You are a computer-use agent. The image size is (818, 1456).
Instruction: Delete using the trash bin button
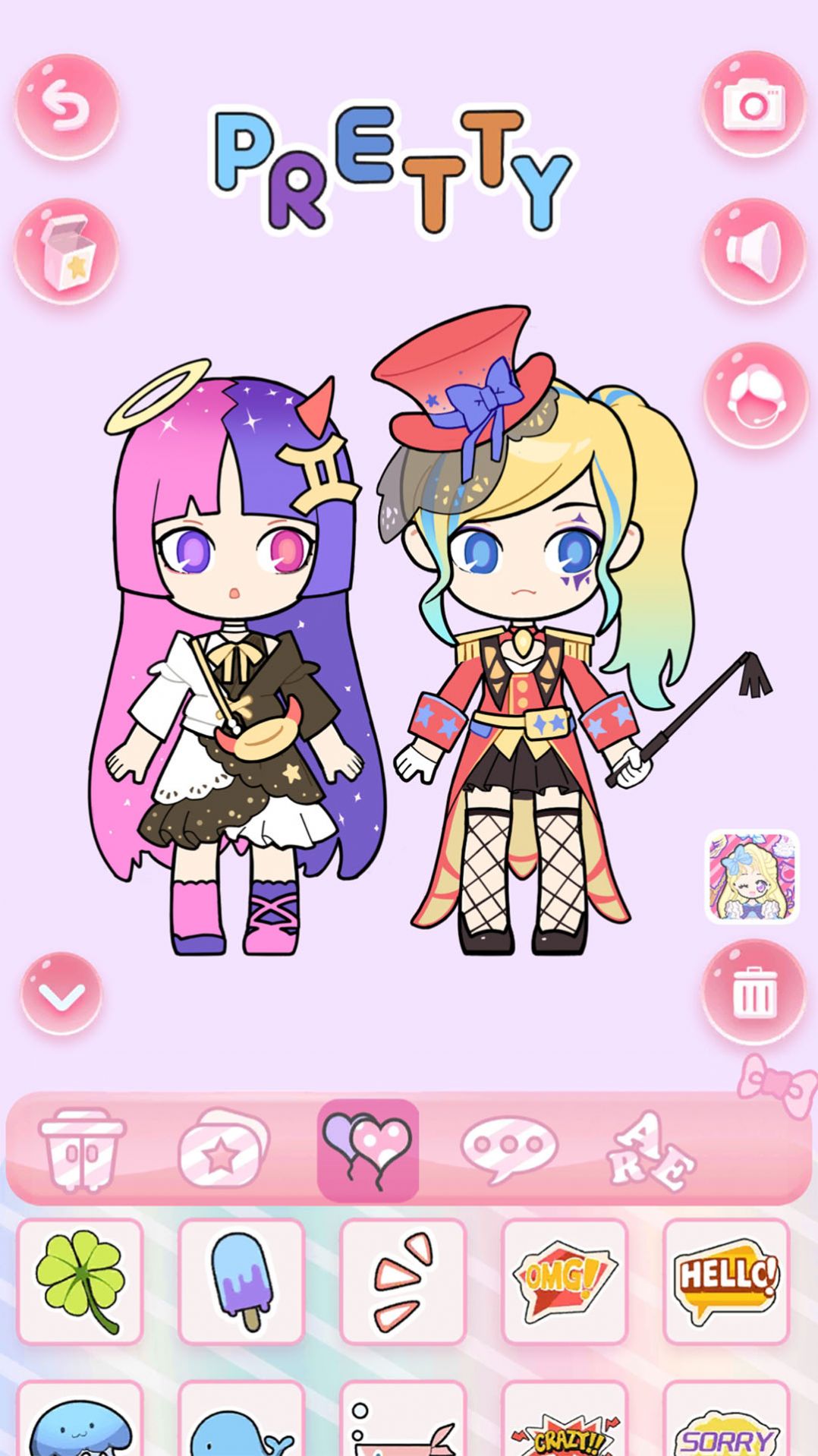point(754,991)
